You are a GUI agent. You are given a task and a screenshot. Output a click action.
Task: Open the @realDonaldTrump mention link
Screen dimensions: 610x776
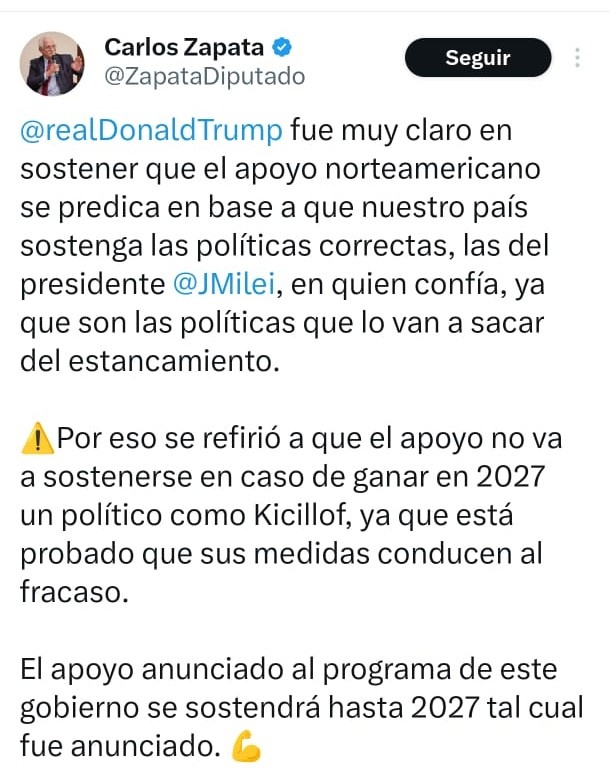(153, 130)
